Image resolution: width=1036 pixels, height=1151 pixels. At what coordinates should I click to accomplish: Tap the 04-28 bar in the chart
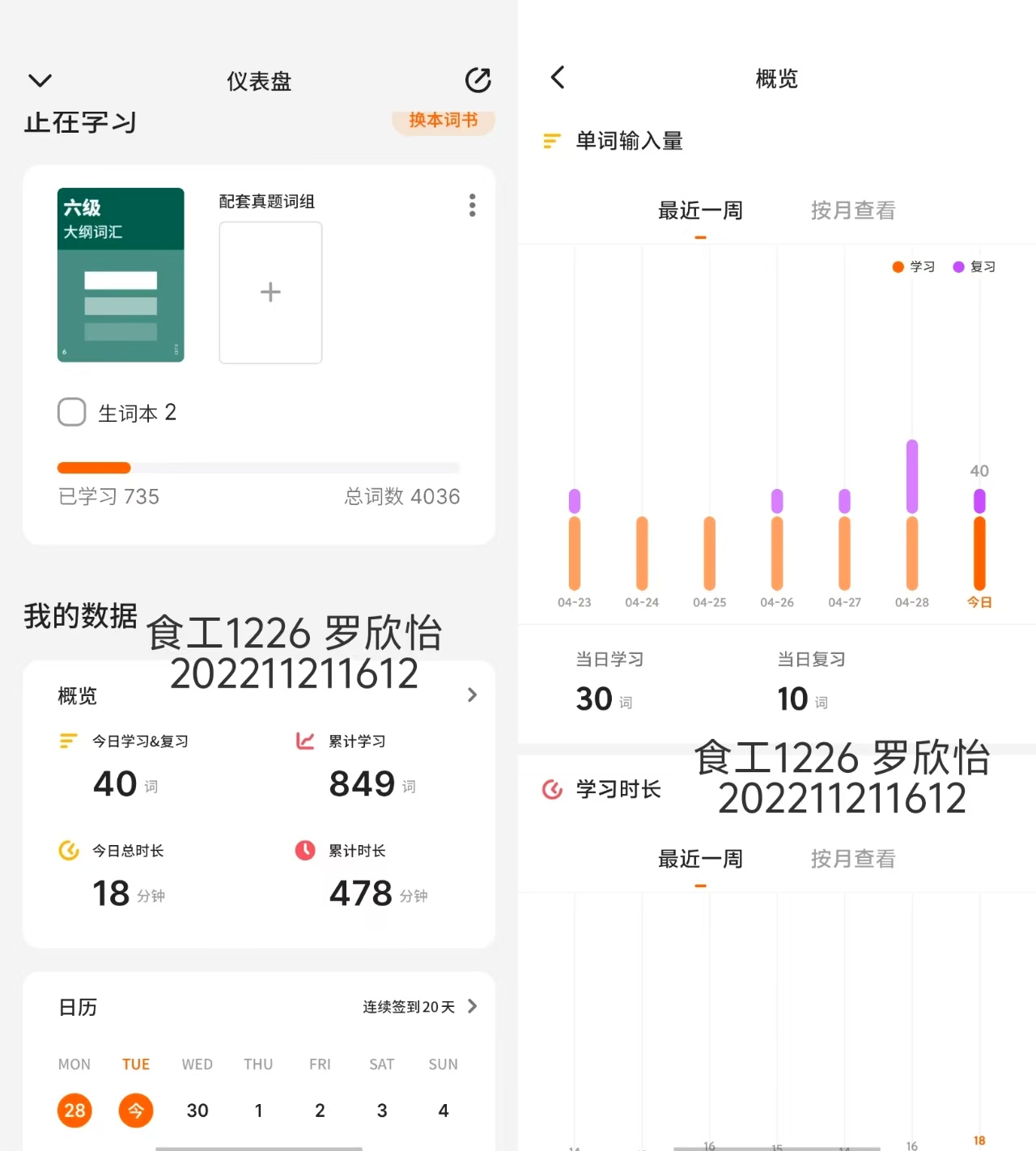912,515
